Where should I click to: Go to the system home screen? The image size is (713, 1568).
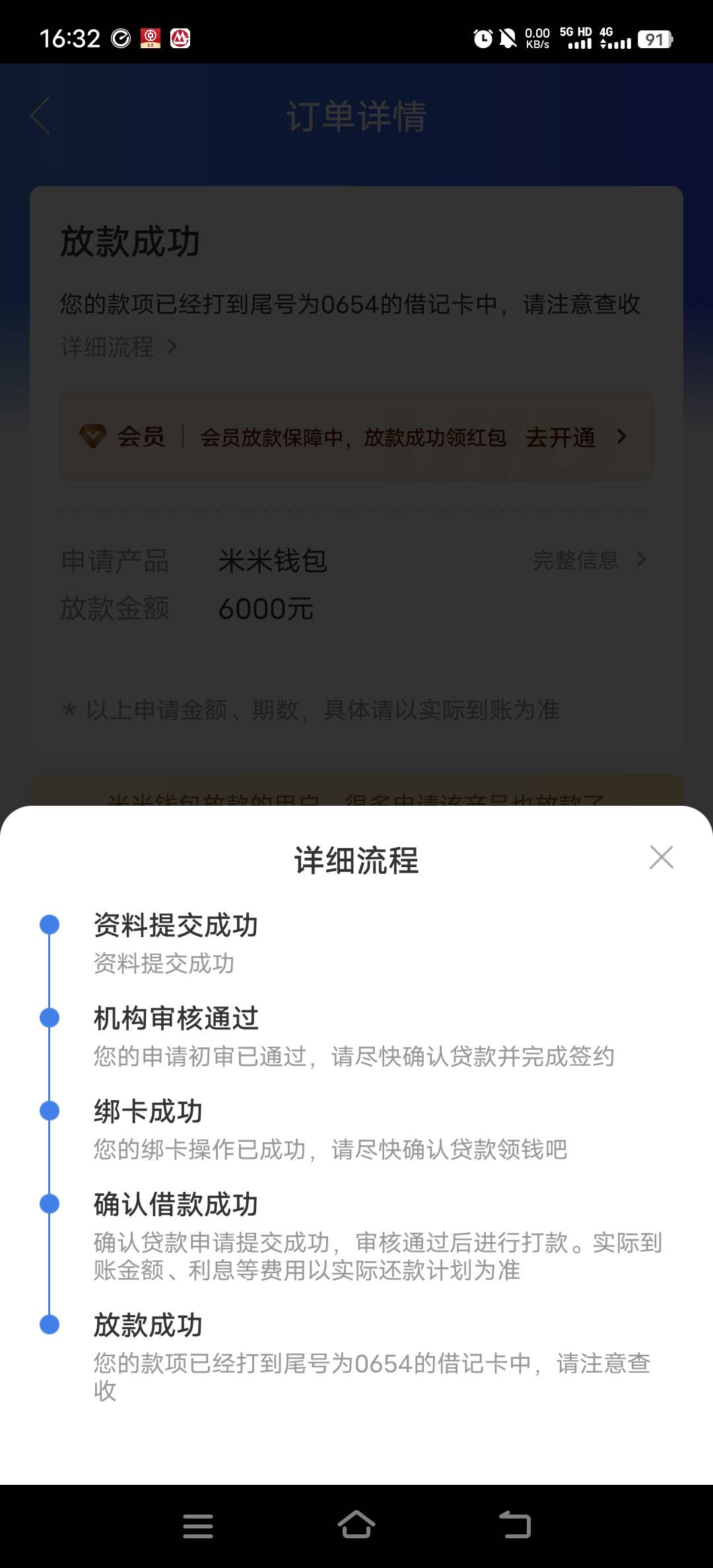[x=356, y=1524]
